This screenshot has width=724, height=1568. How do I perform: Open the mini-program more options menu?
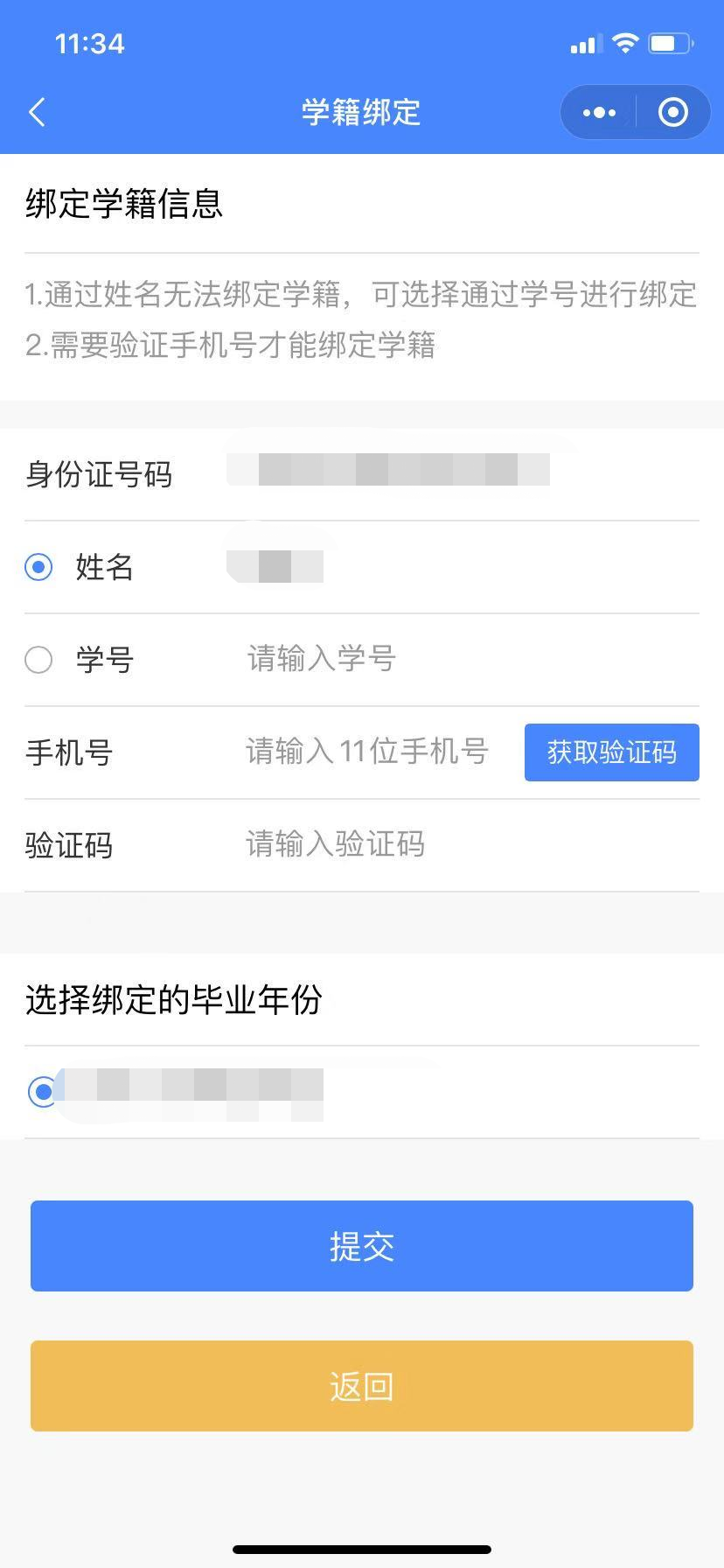click(598, 112)
